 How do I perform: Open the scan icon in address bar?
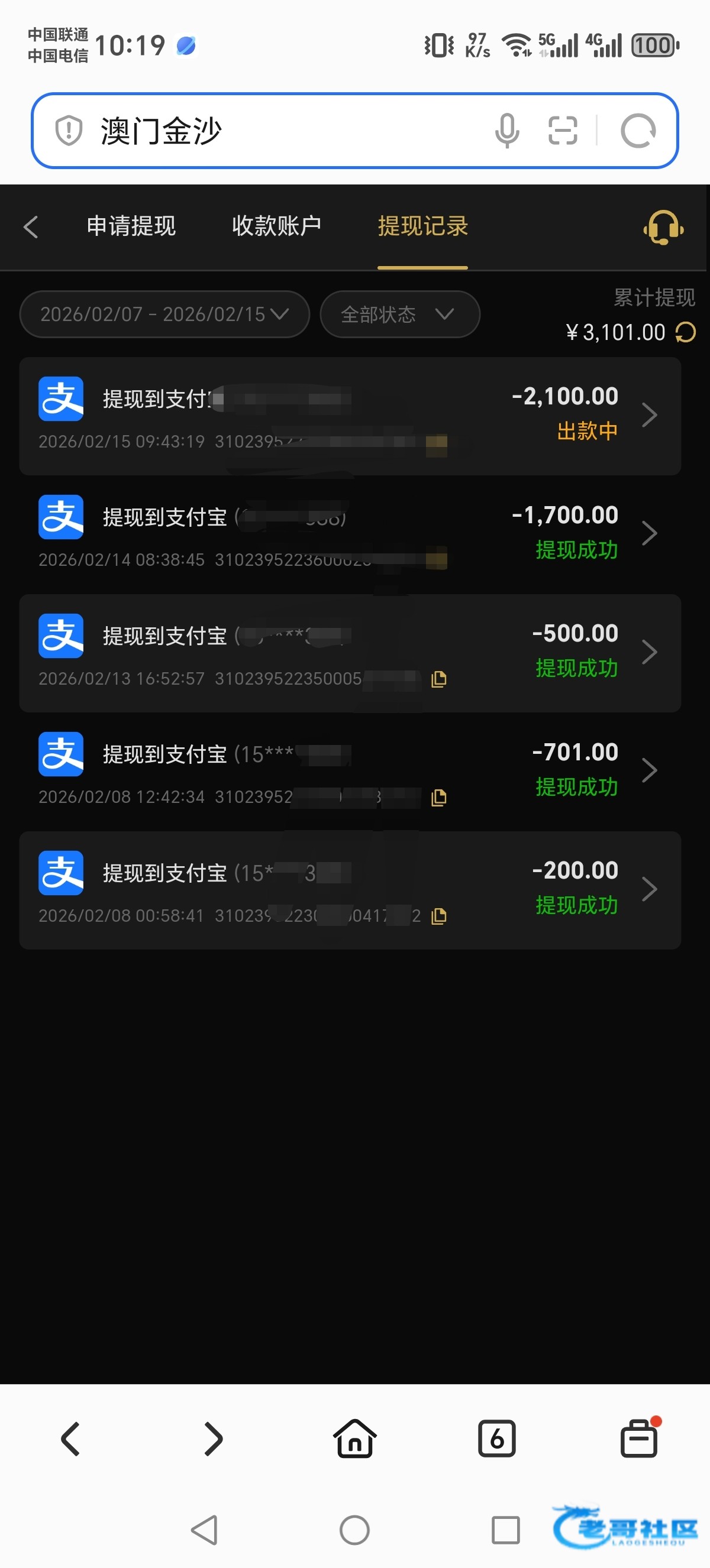pos(563,131)
